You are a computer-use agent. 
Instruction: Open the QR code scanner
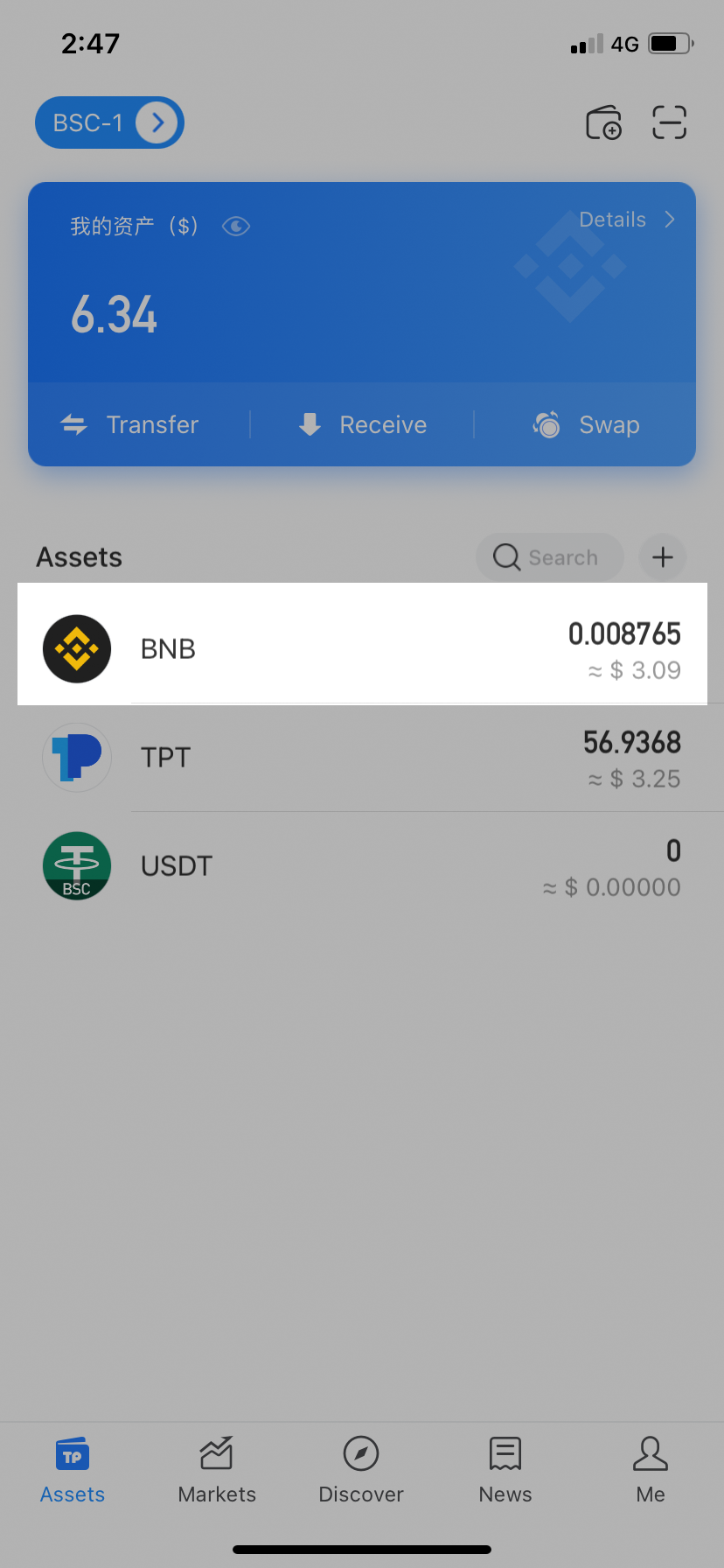point(669,122)
